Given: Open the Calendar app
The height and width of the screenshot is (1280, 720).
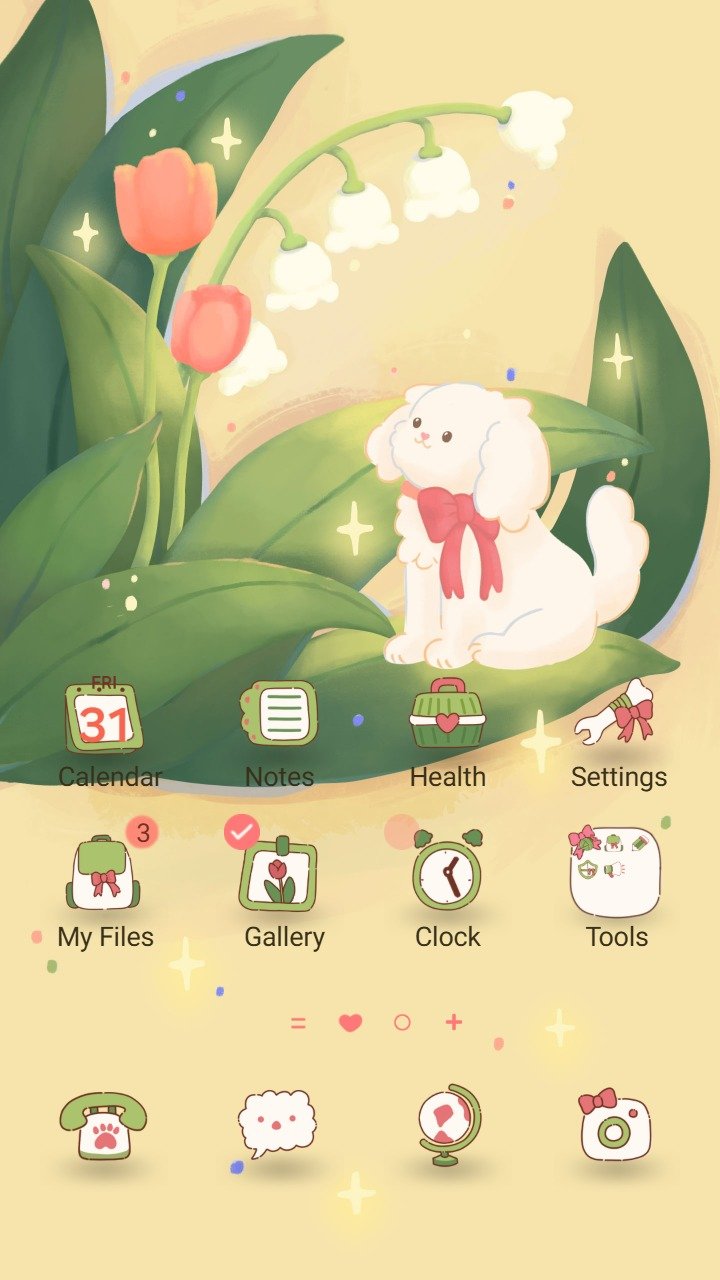Looking at the screenshot, I should pos(105,718).
